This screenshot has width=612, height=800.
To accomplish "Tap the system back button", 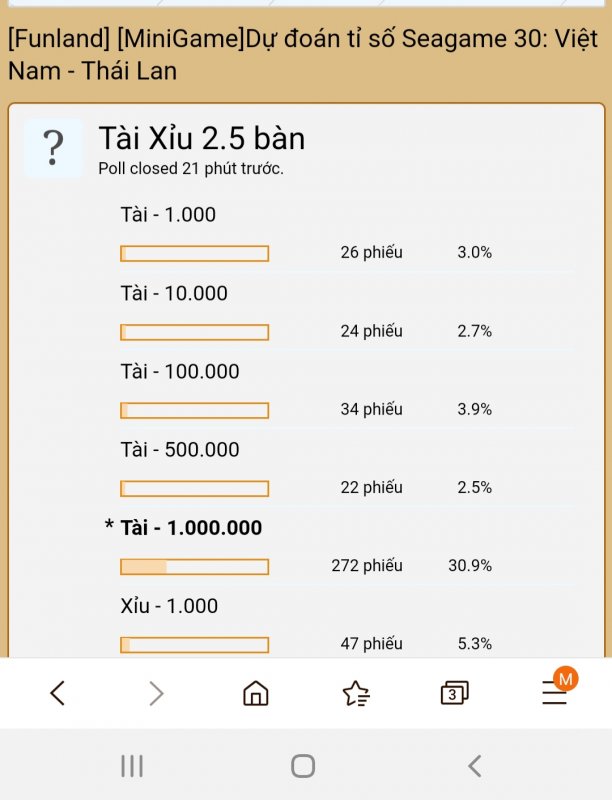I will pyautogui.click(x=475, y=766).
